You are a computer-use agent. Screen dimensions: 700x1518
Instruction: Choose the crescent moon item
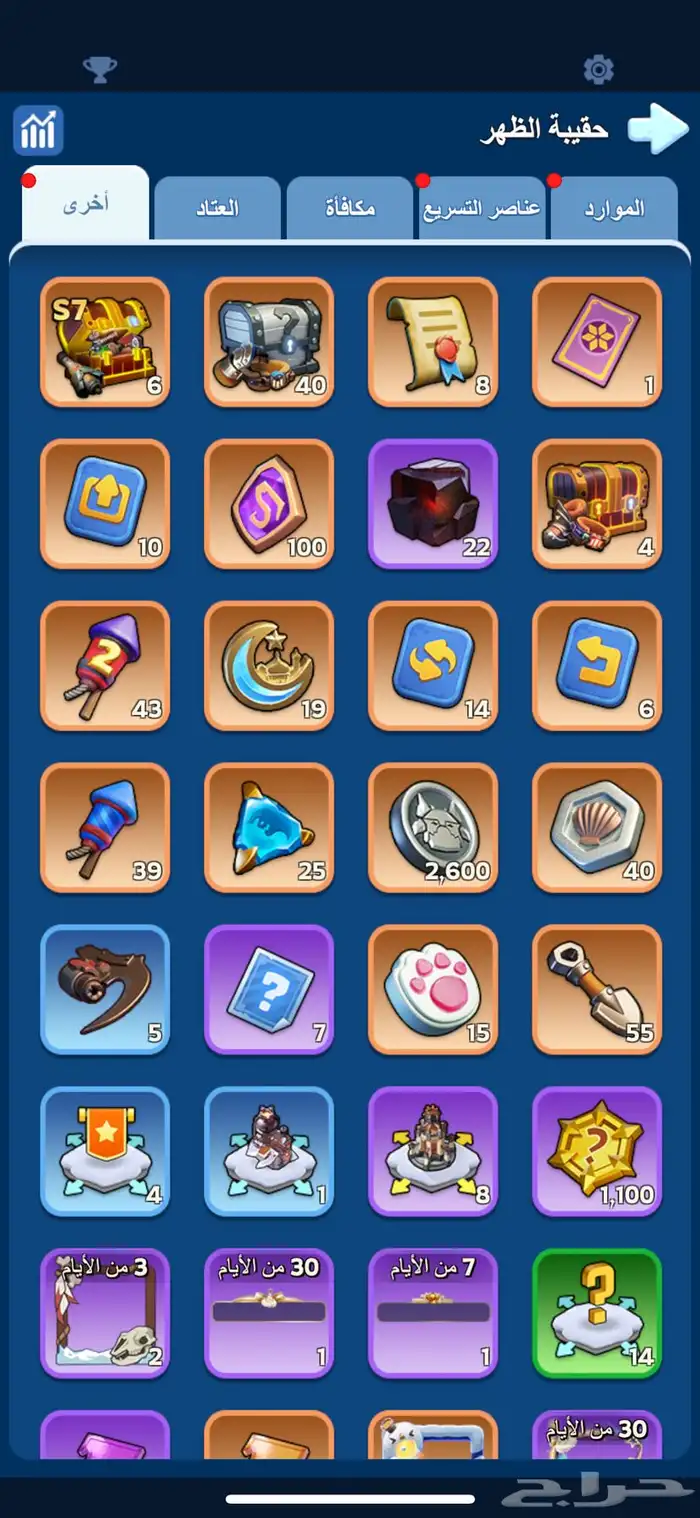269,666
